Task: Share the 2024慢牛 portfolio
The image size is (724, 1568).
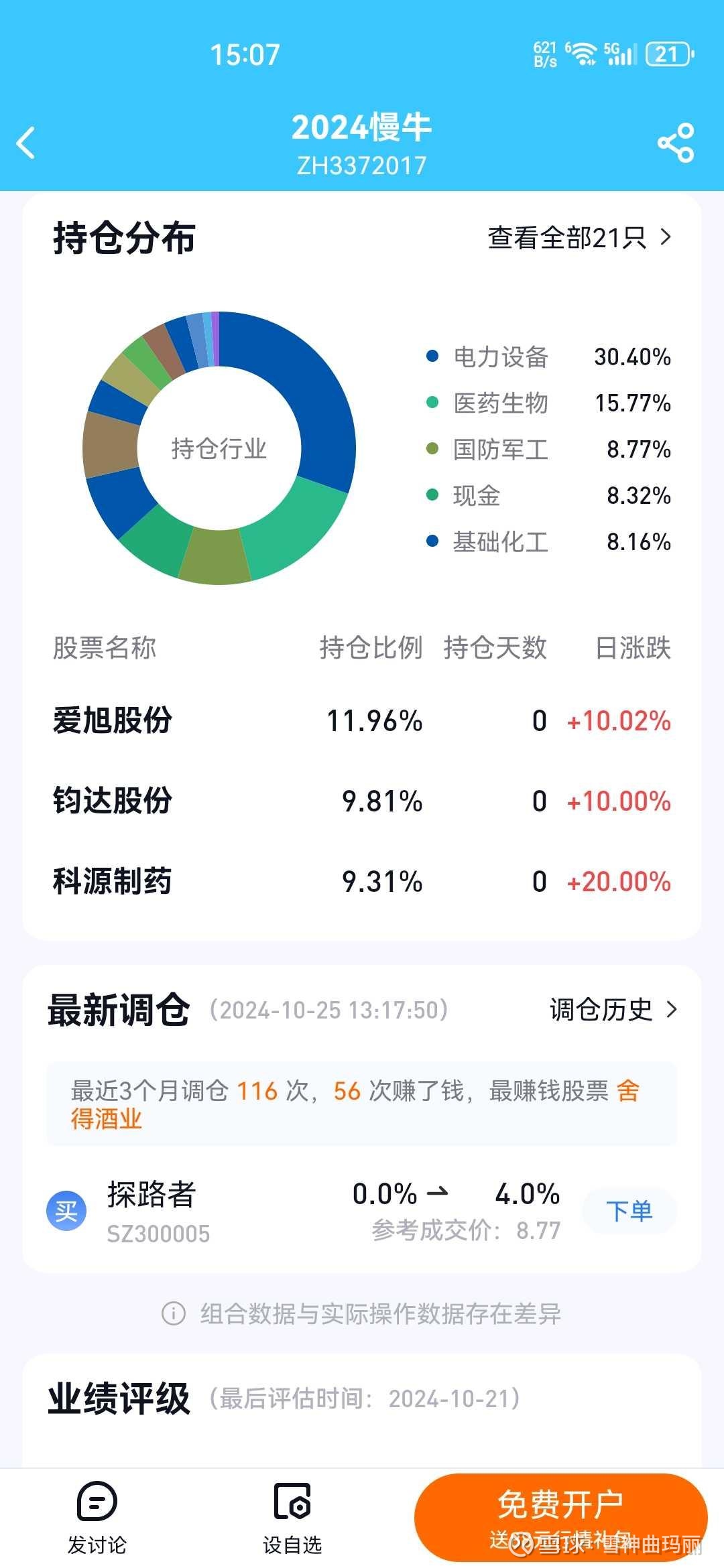Action: (676, 143)
